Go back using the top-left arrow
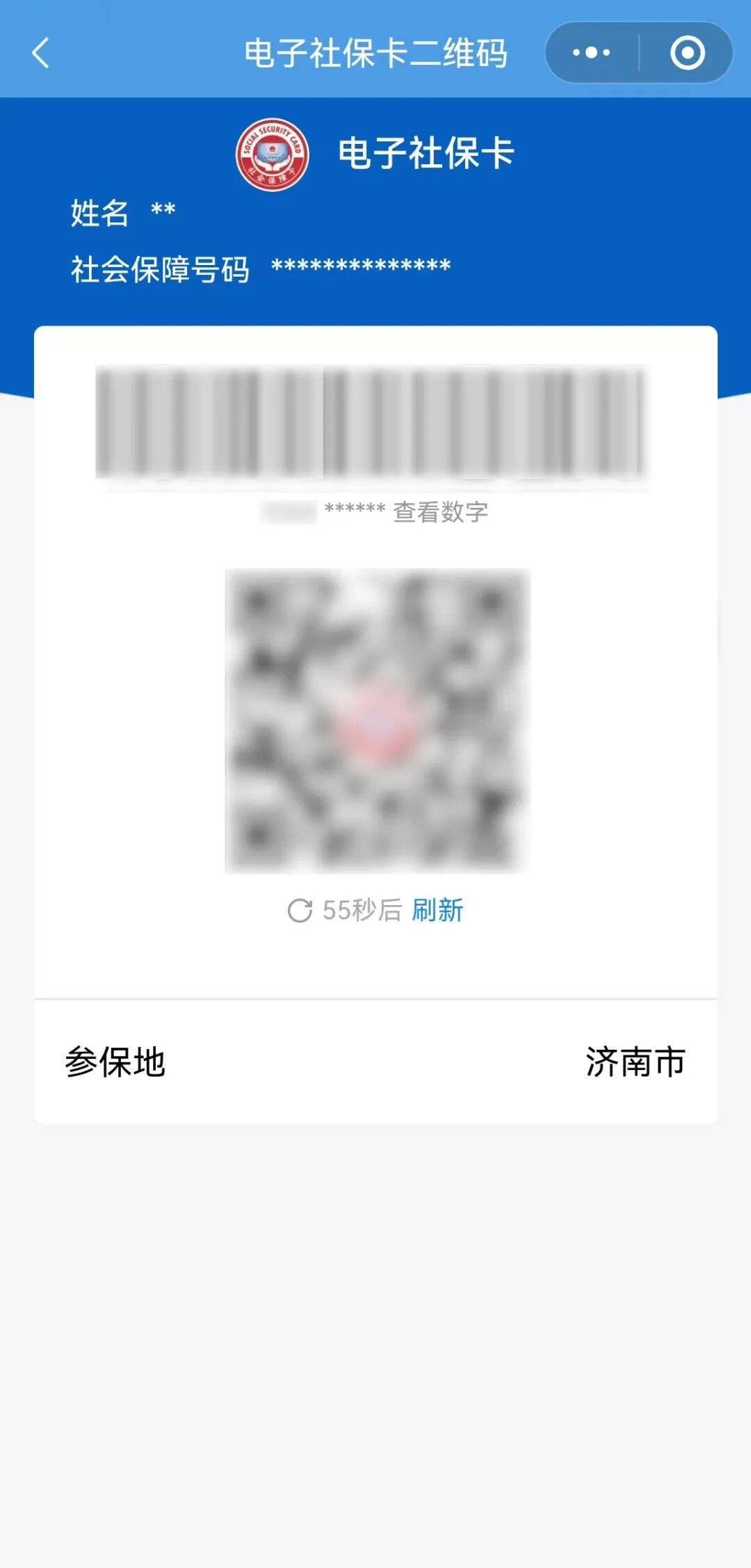Screen dimensions: 751x1568 (41, 53)
